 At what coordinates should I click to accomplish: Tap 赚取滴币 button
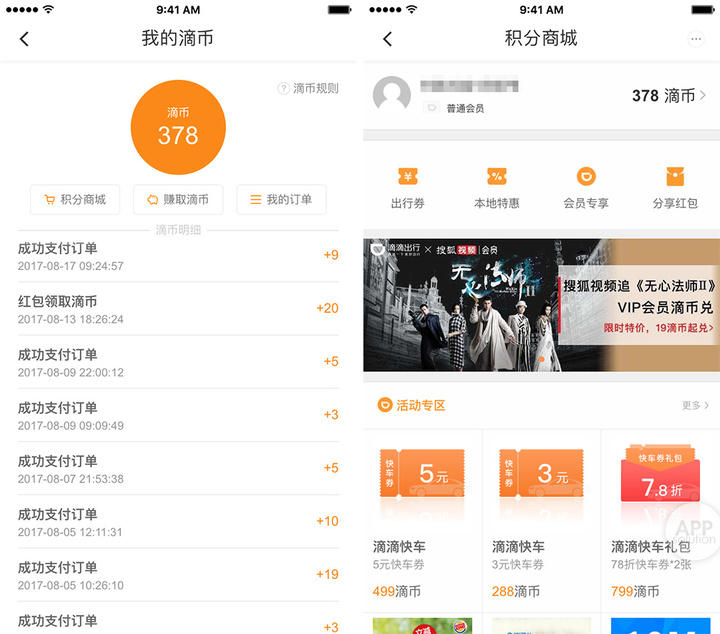click(x=178, y=199)
